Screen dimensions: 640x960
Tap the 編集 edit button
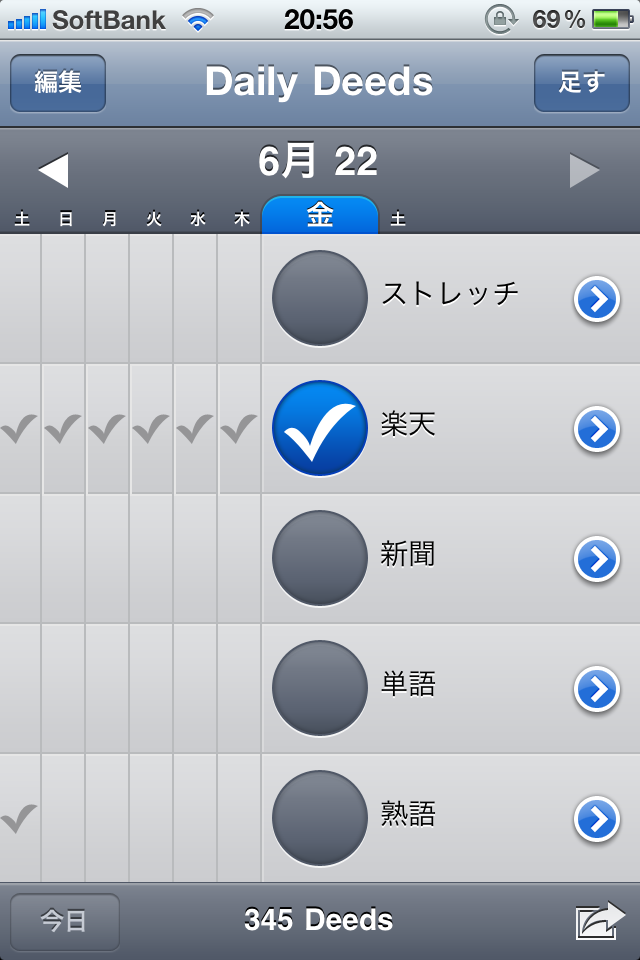[x=58, y=82]
